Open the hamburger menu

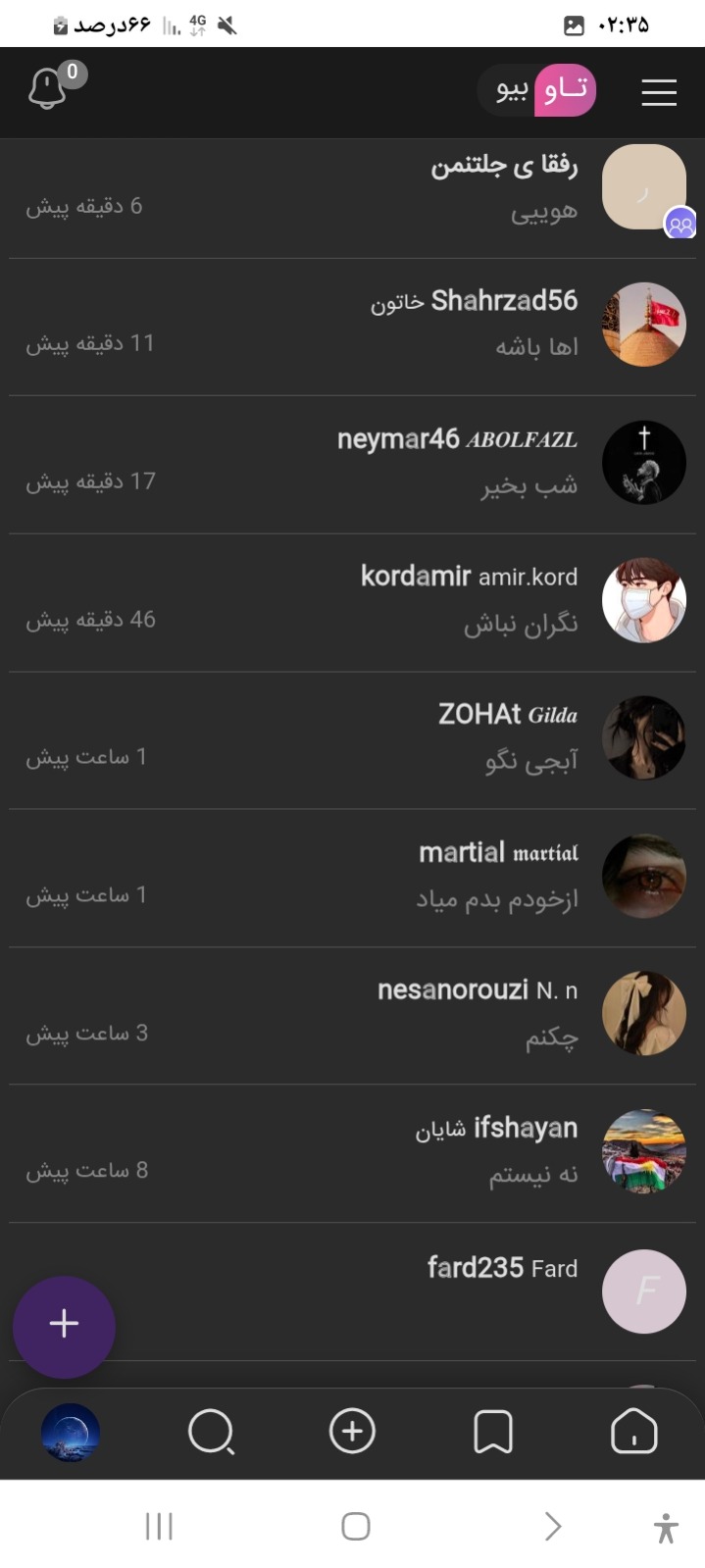659,92
